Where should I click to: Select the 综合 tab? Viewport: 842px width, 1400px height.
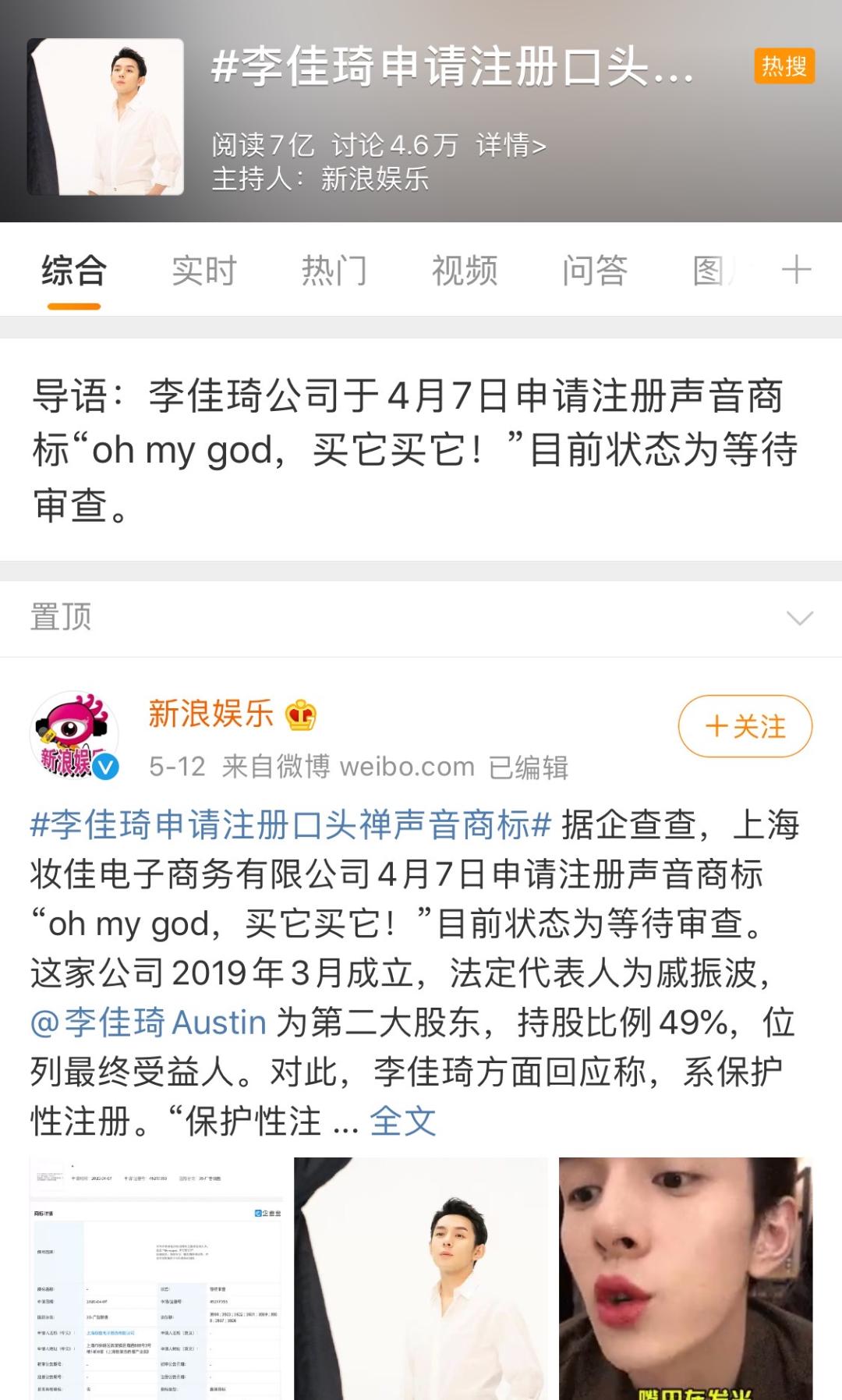pos(74,271)
